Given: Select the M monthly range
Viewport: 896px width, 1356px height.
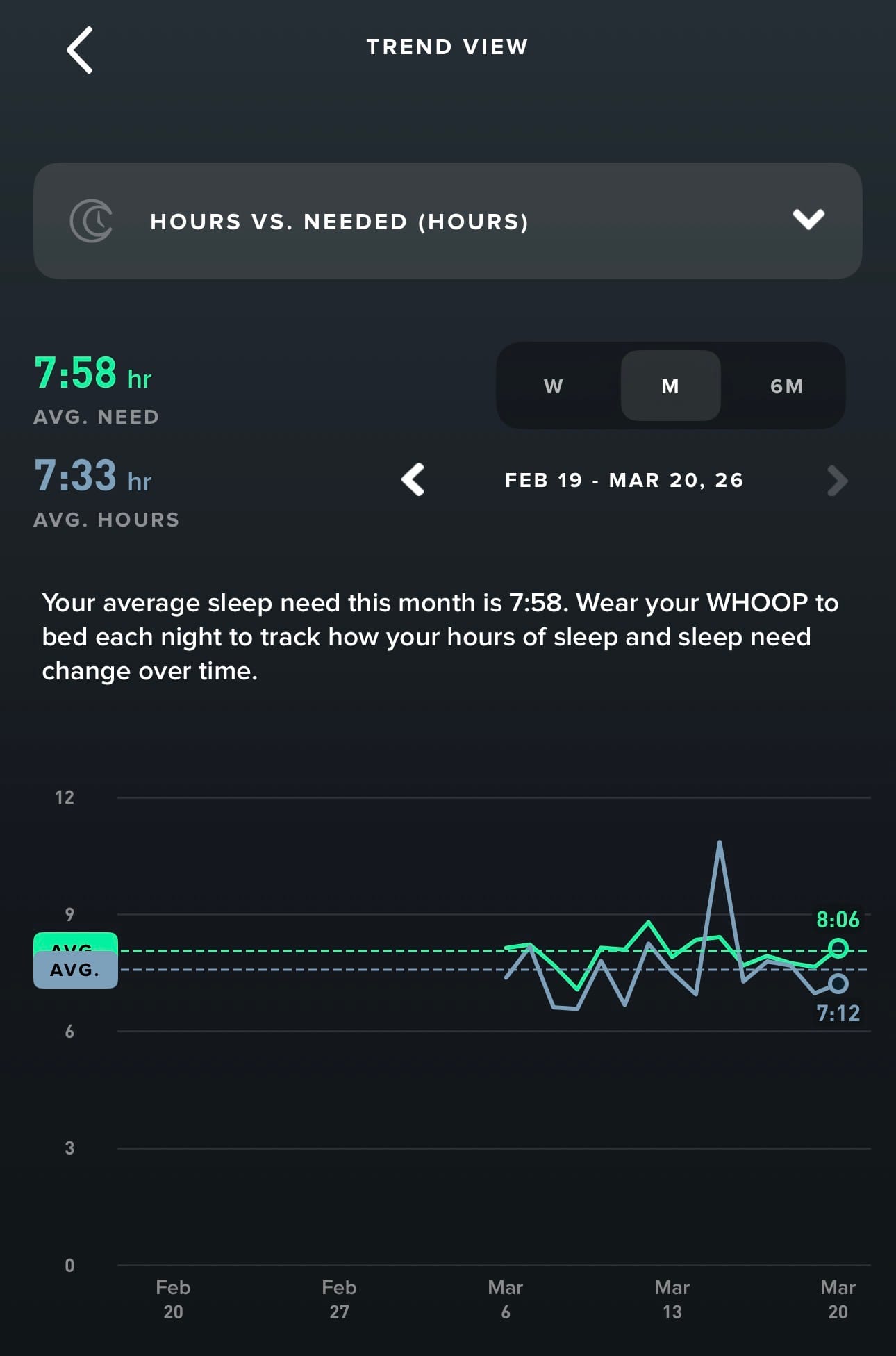Looking at the screenshot, I should 670,386.
